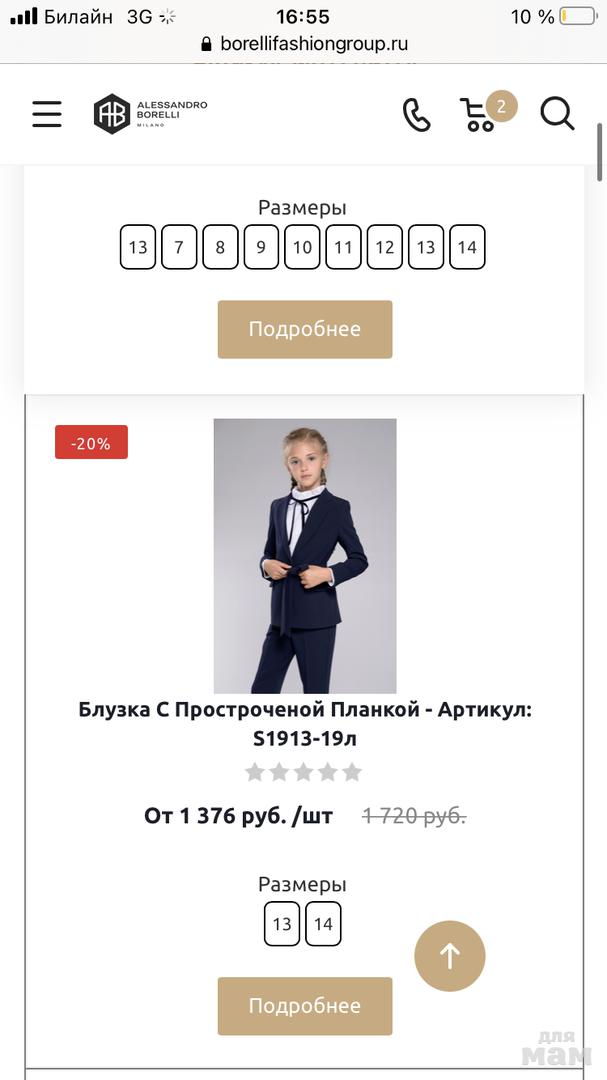This screenshot has height=1080, width=607.
Task: Select size 12 in the upper card
Action: point(385,247)
